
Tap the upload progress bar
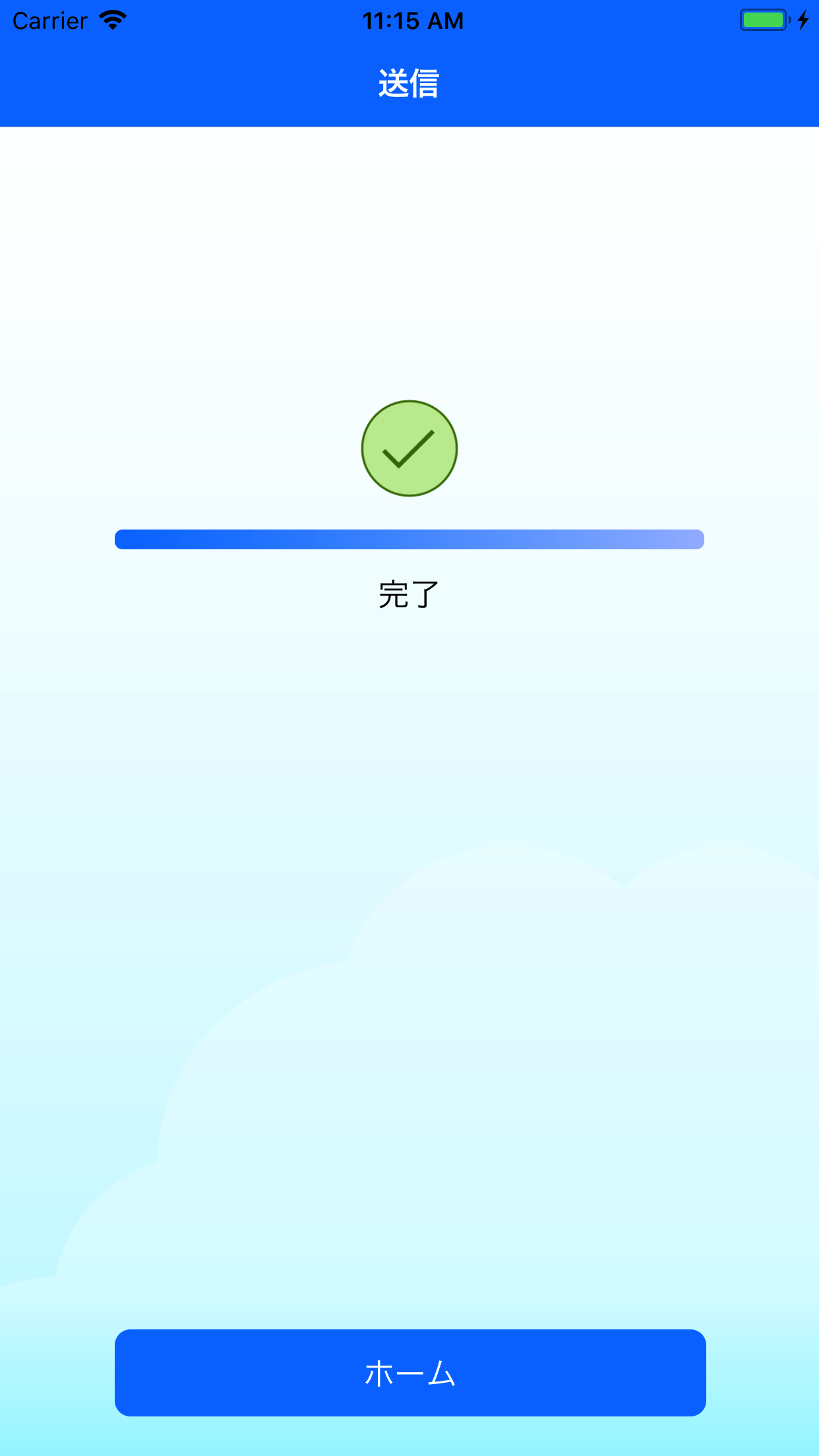coord(409,539)
